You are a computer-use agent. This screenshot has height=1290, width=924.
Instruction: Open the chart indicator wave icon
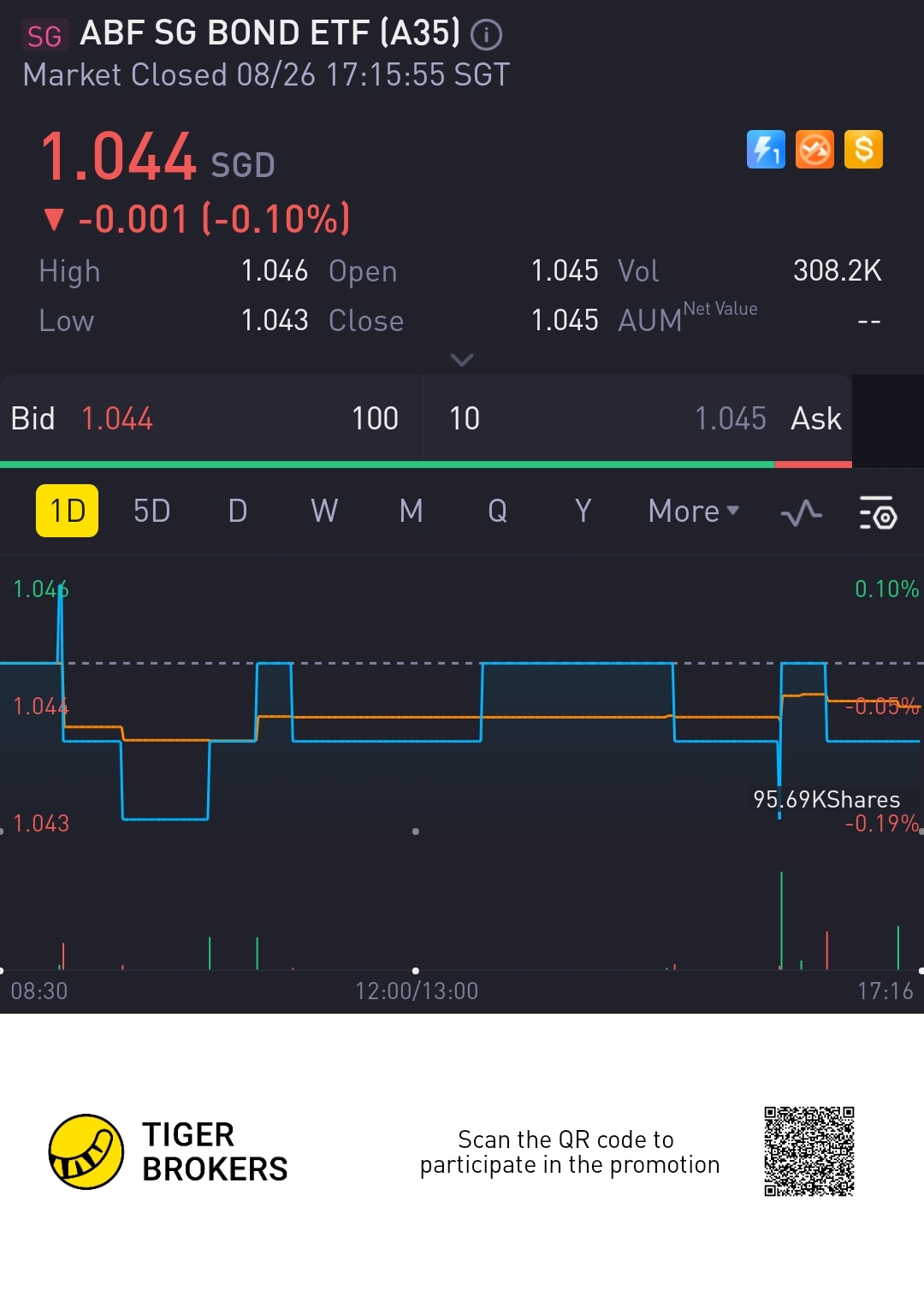tap(801, 513)
